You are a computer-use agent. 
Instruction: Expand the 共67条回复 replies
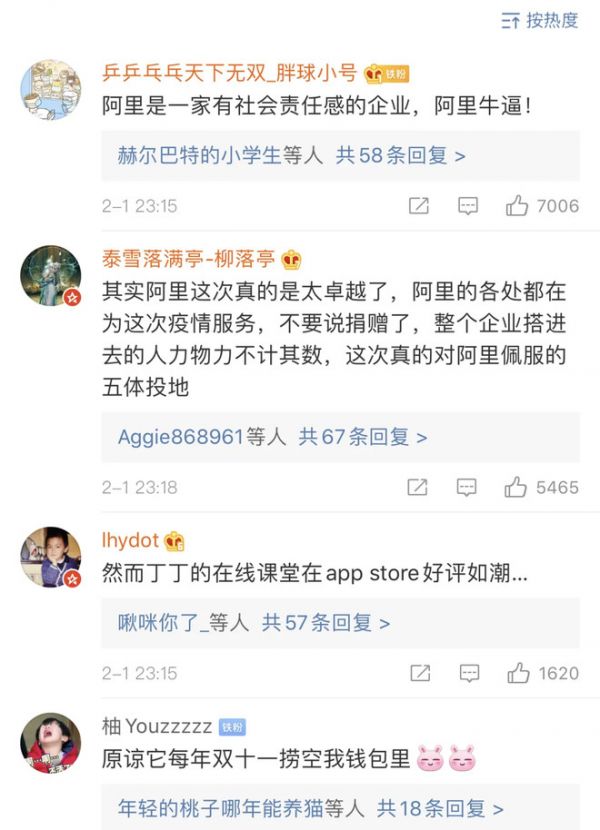click(x=363, y=437)
